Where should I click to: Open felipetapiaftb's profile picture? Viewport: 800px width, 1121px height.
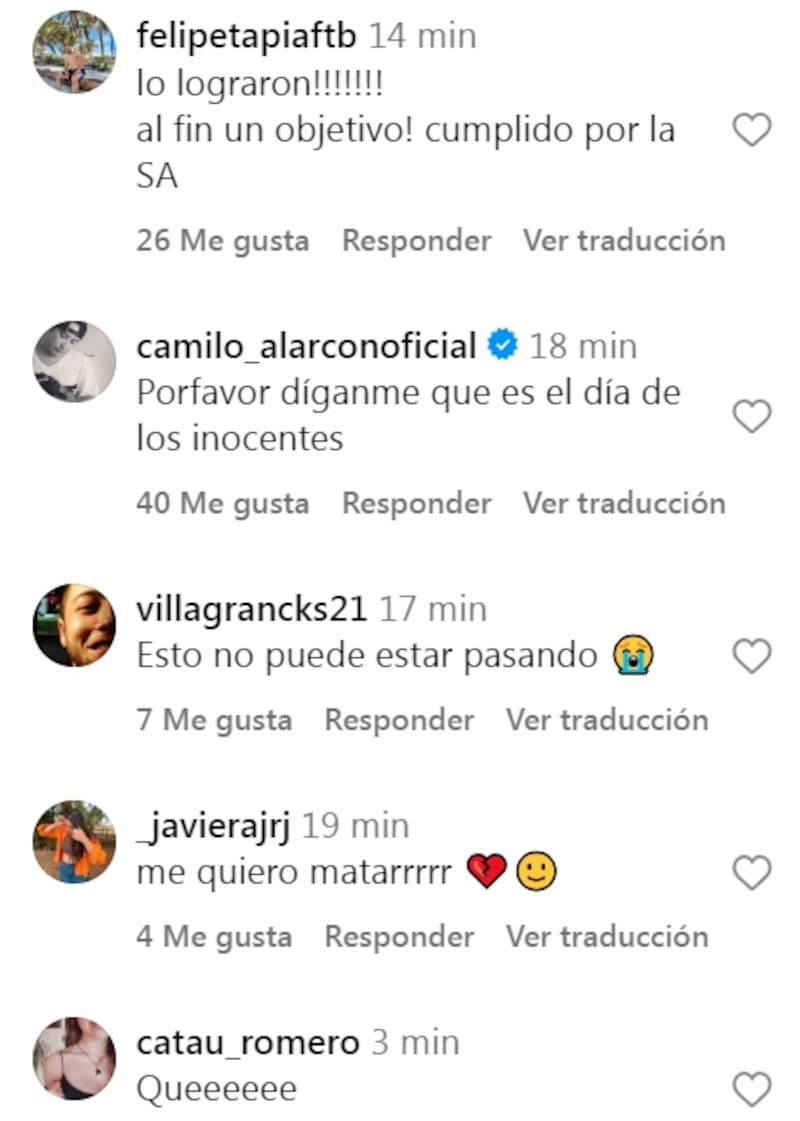[x=74, y=52]
